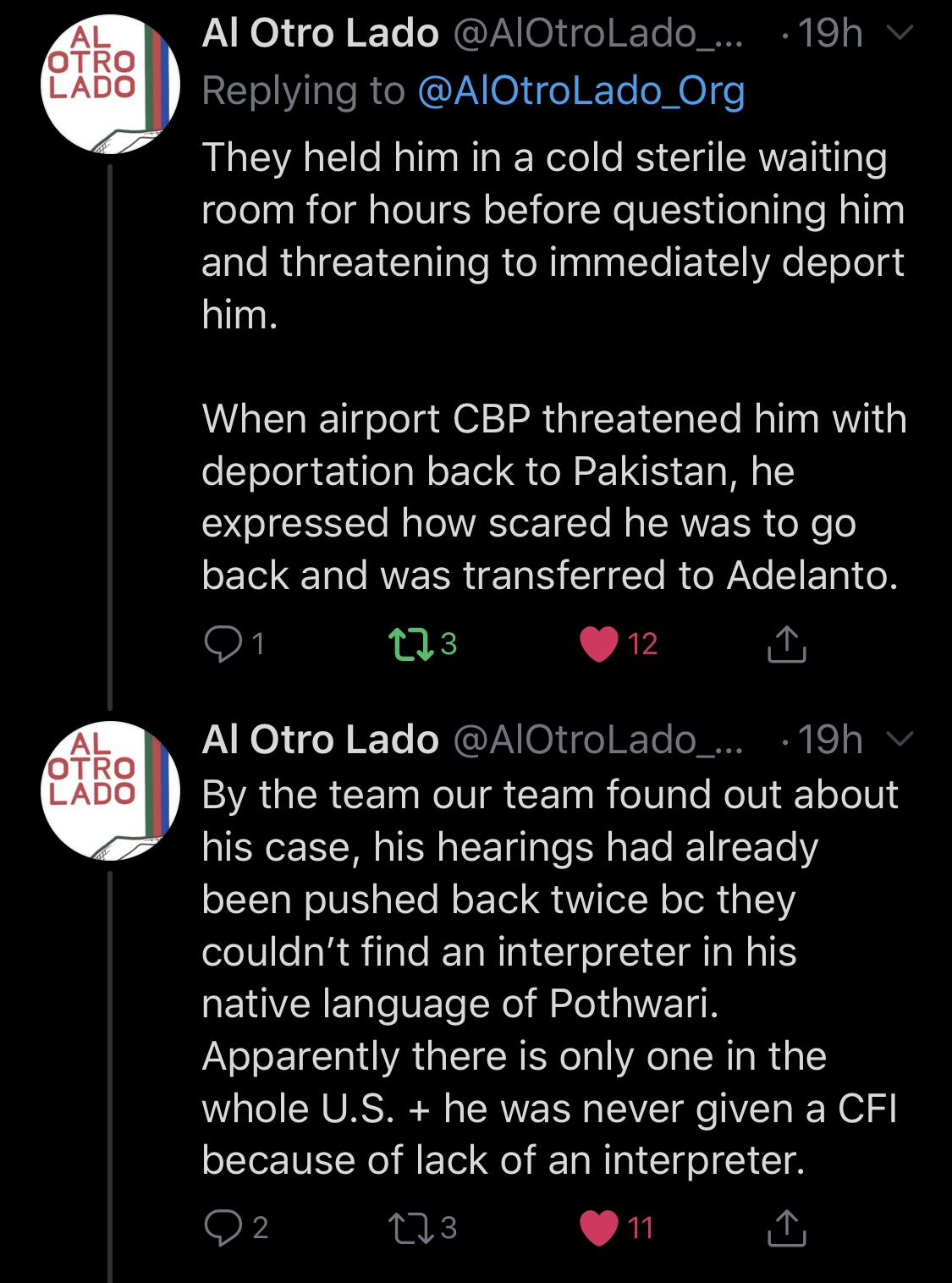Undo retweet on the Adelanto tweet
This screenshot has width=952, height=1283.
point(410,643)
